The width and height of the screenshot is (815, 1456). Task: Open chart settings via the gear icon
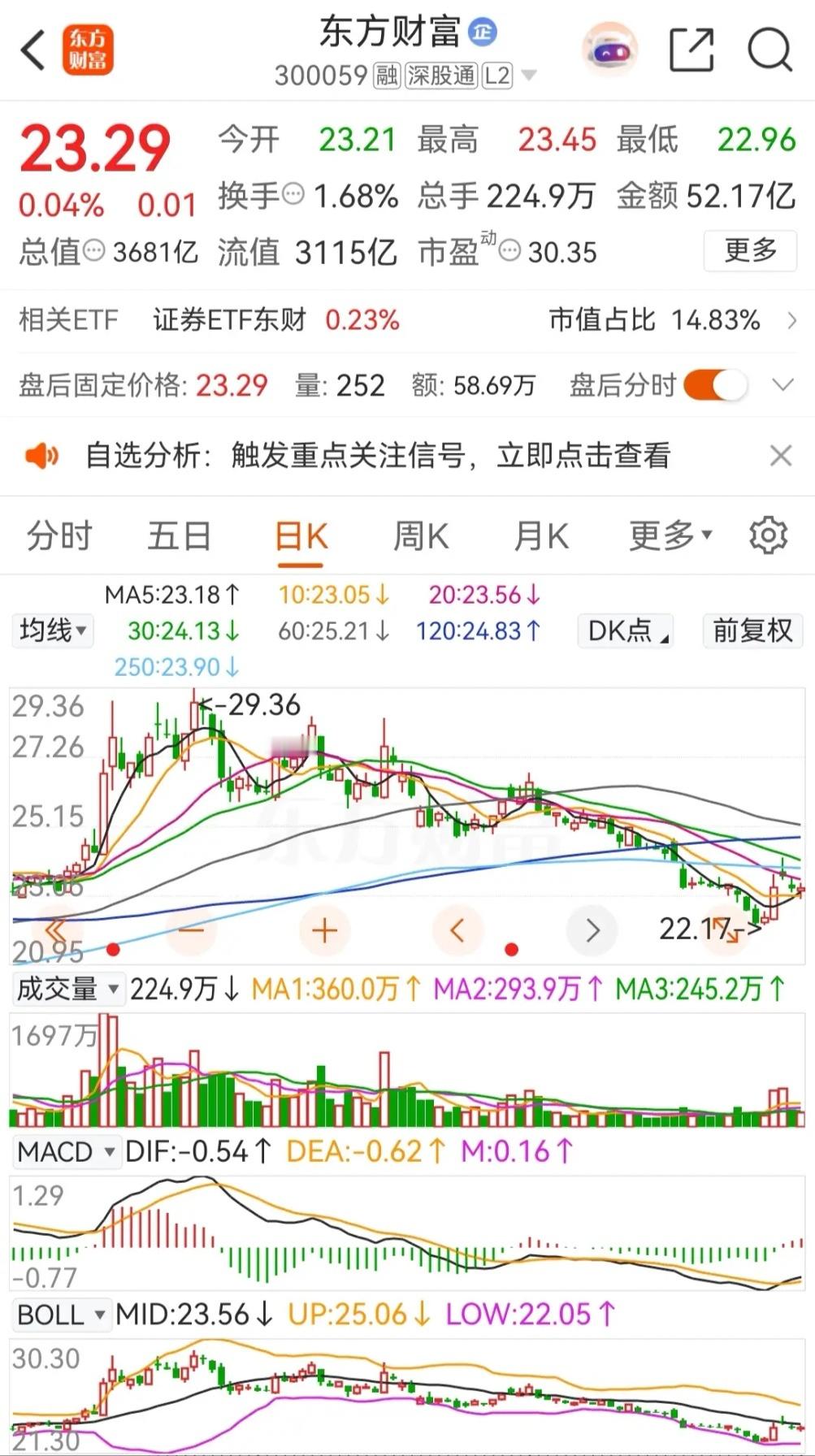[767, 535]
